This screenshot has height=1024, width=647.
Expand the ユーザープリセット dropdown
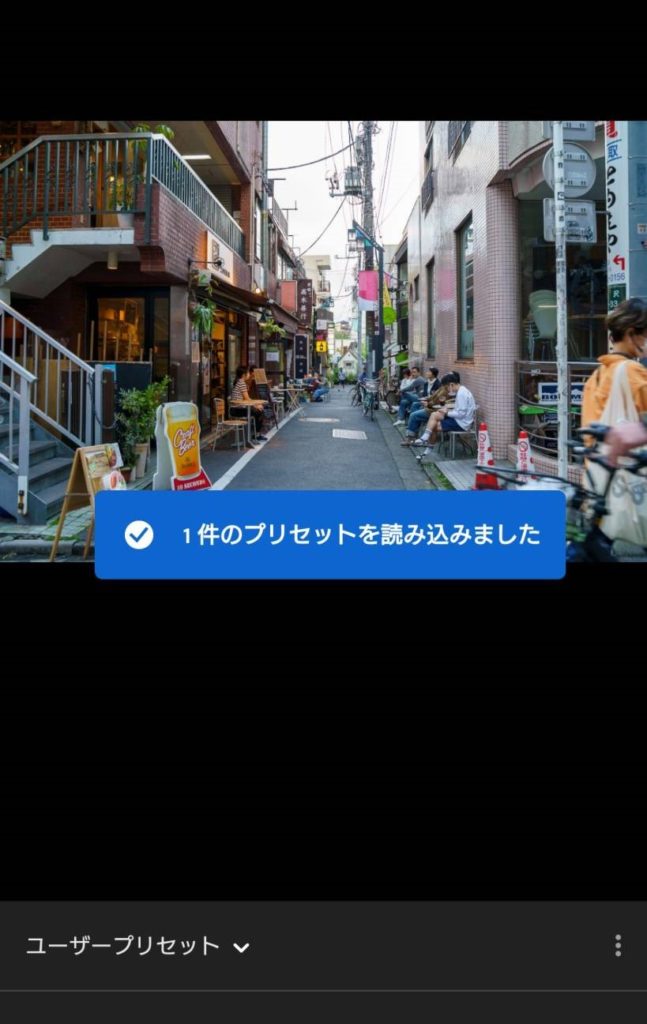[138, 946]
